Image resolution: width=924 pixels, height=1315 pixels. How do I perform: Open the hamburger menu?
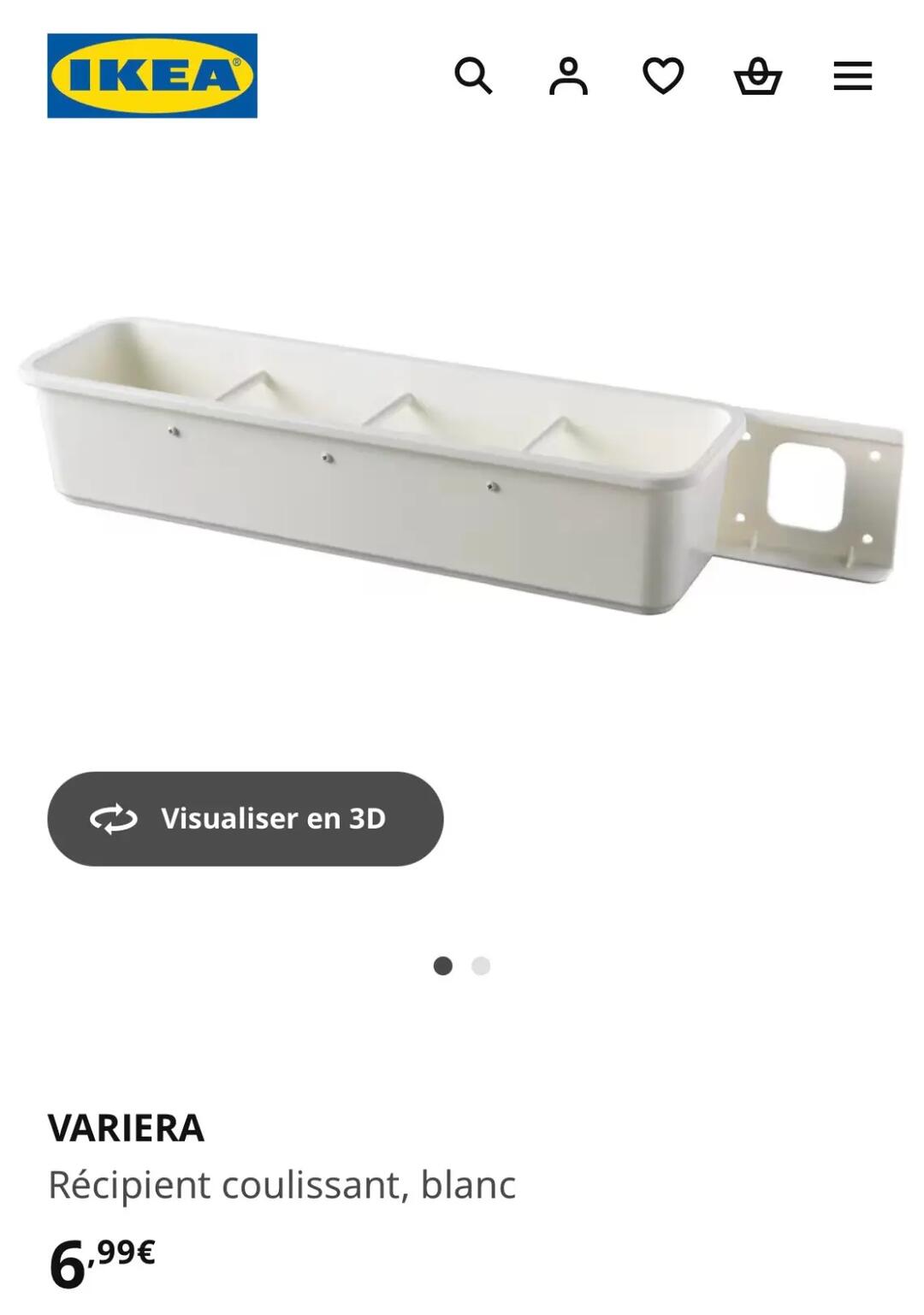(853, 76)
